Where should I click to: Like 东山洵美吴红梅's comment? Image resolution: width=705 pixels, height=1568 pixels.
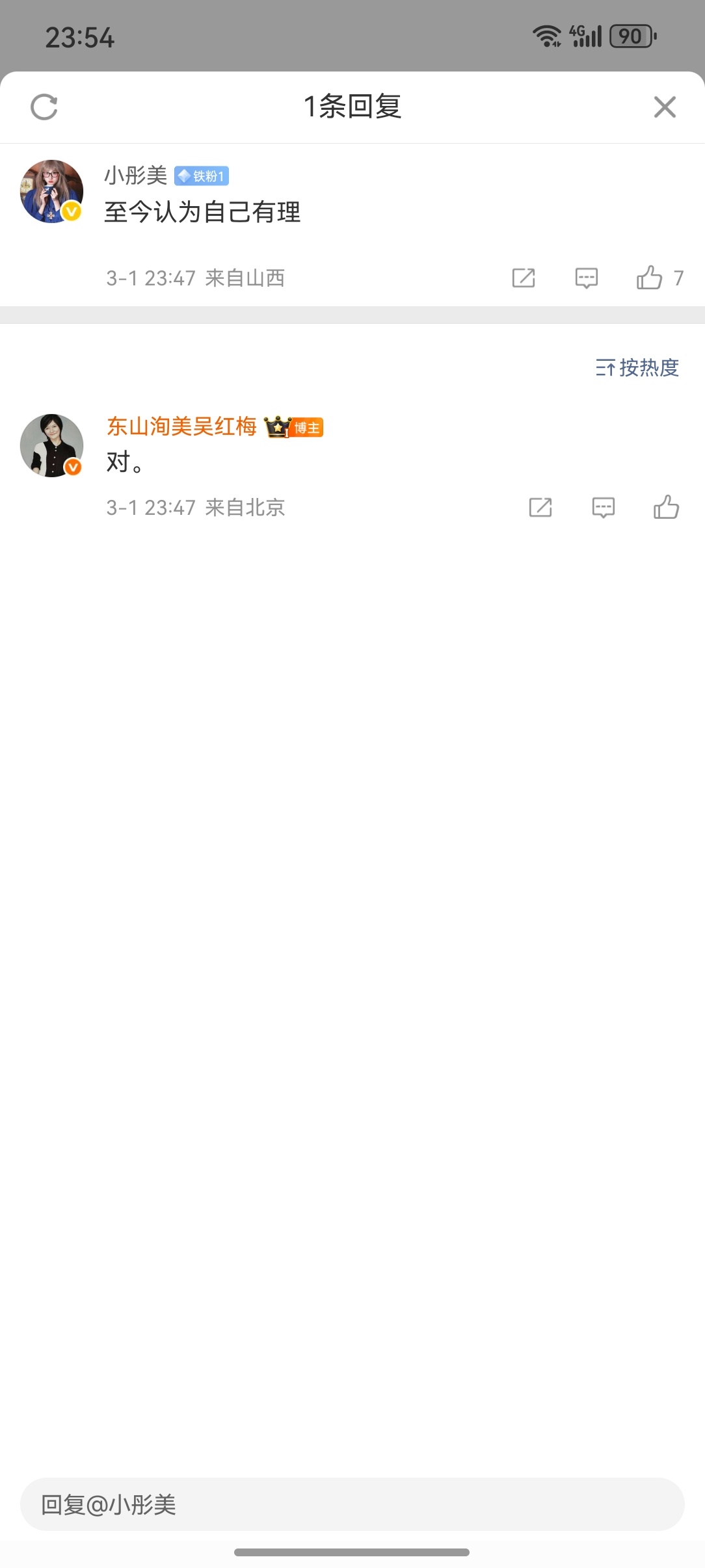click(666, 508)
